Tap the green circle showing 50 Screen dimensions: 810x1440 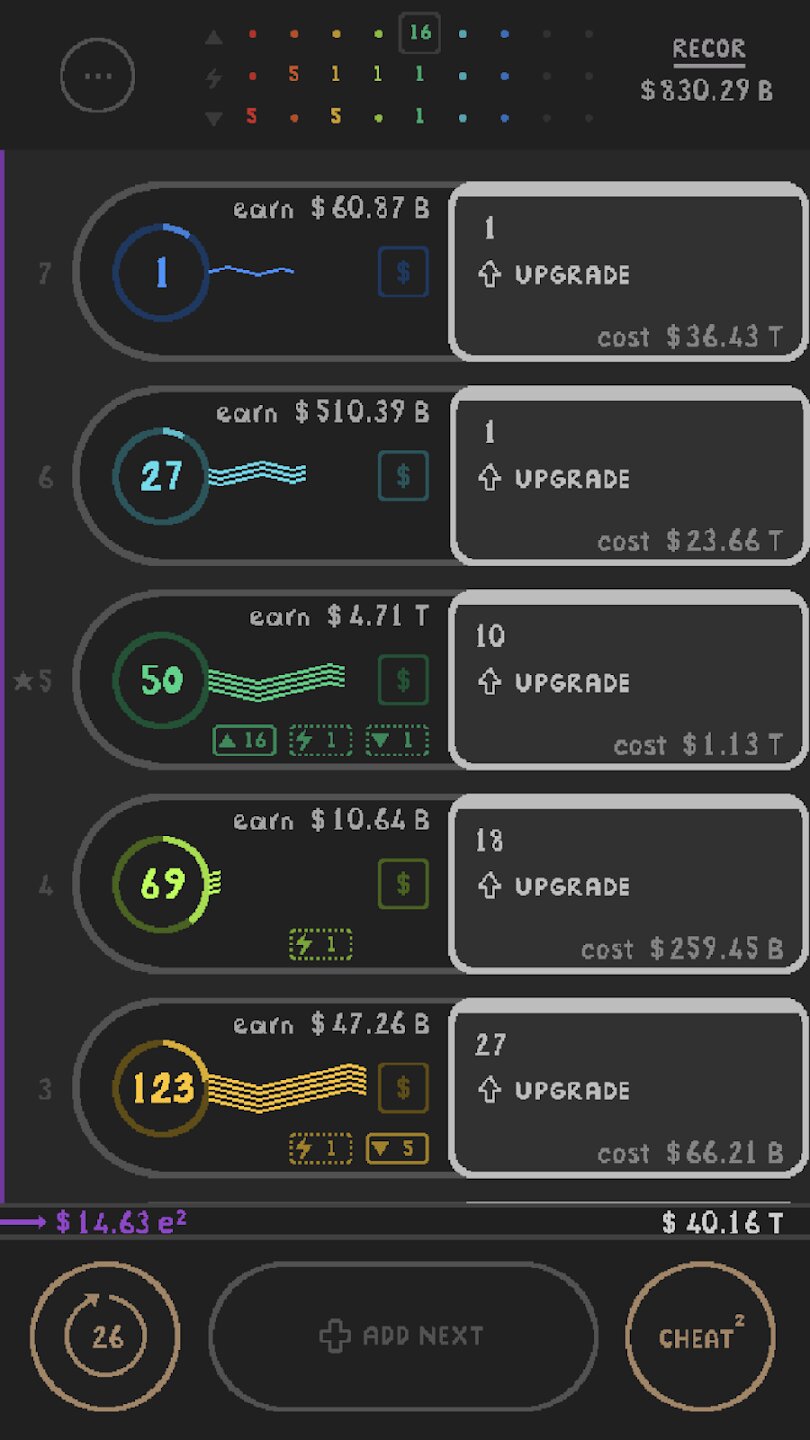[x=161, y=680]
